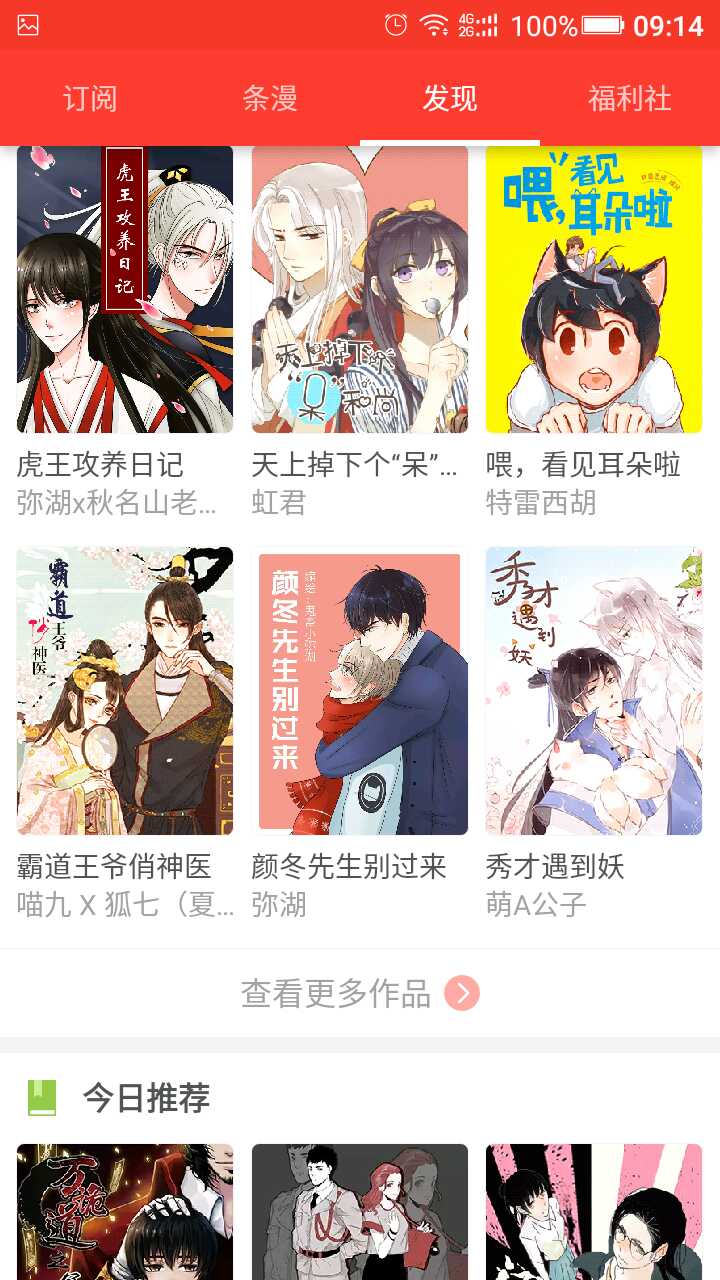Open the comic 虎王攻养日记
The width and height of the screenshot is (720, 1280).
point(125,290)
